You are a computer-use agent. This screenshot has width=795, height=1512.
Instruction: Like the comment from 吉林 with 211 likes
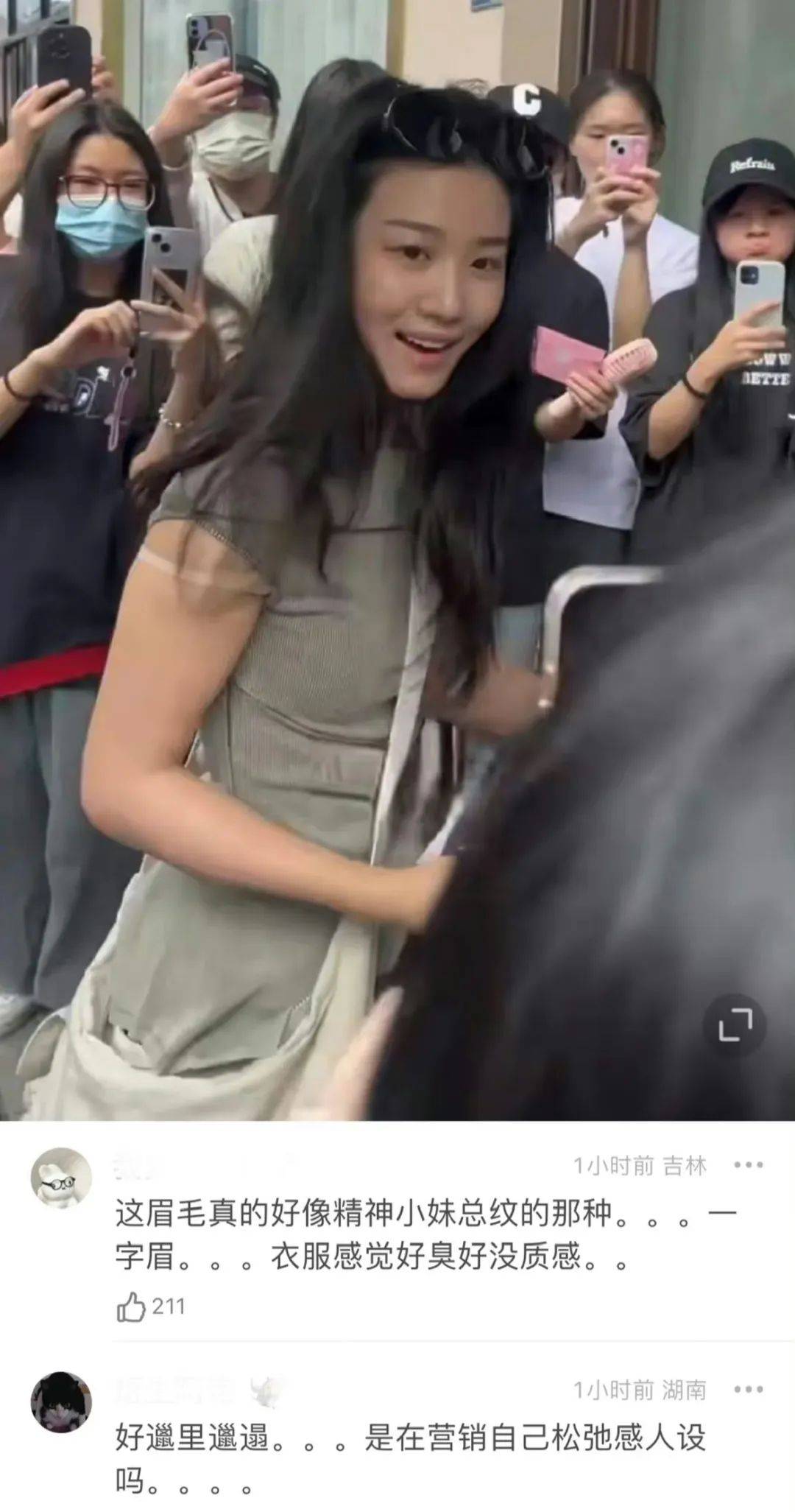click(x=132, y=1307)
